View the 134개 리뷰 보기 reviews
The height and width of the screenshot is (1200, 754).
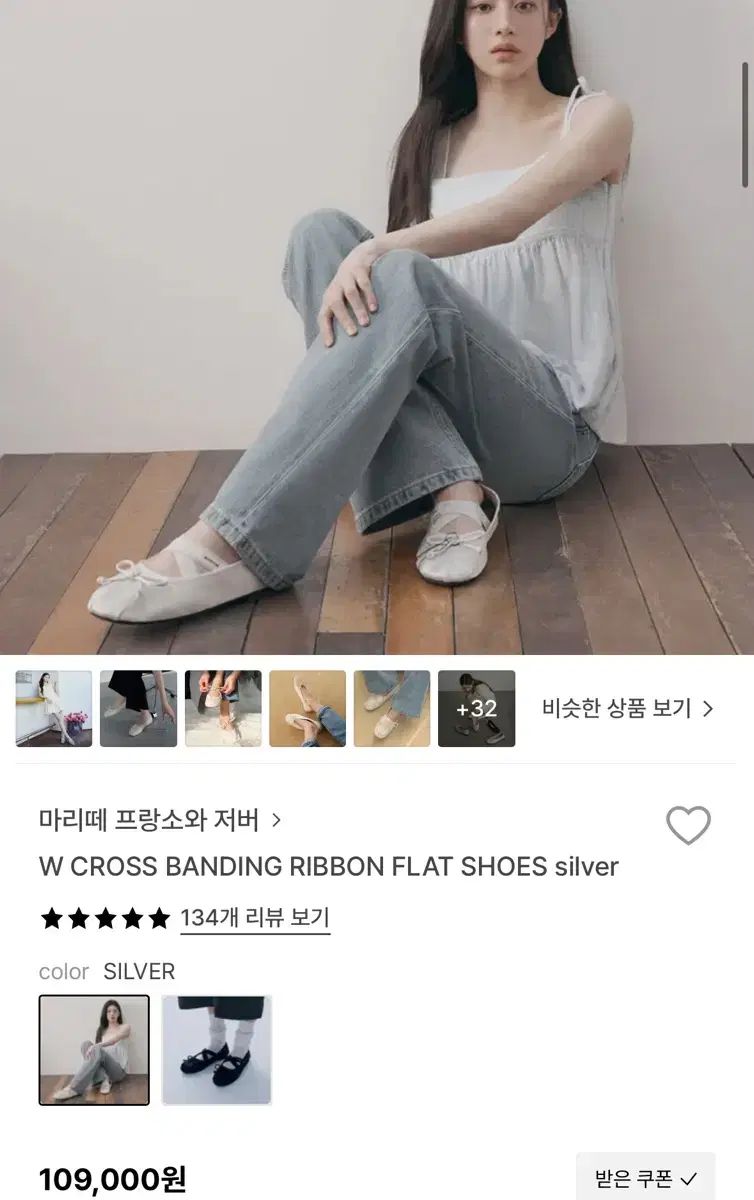coord(255,918)
